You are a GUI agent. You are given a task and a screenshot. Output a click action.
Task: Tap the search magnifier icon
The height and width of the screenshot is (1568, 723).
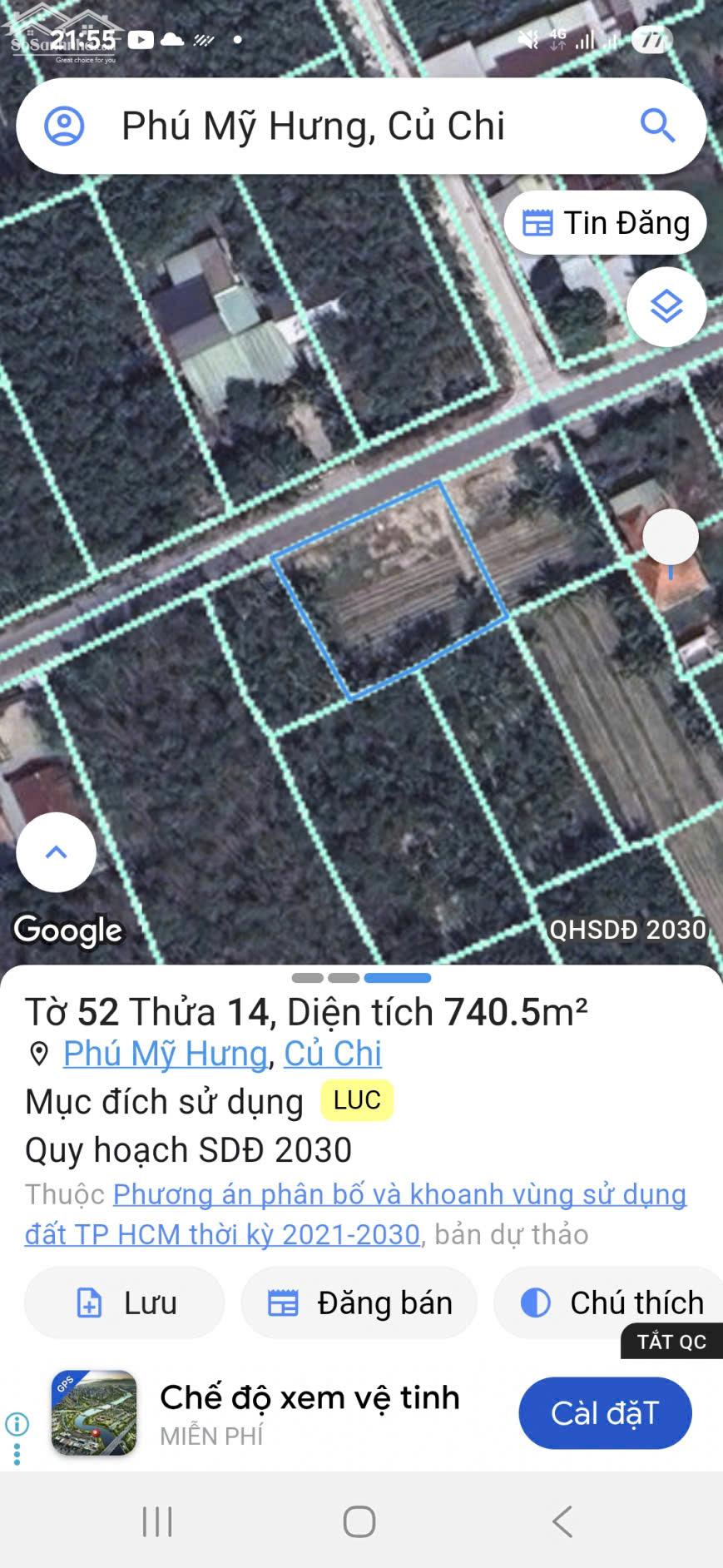(659, 127)
